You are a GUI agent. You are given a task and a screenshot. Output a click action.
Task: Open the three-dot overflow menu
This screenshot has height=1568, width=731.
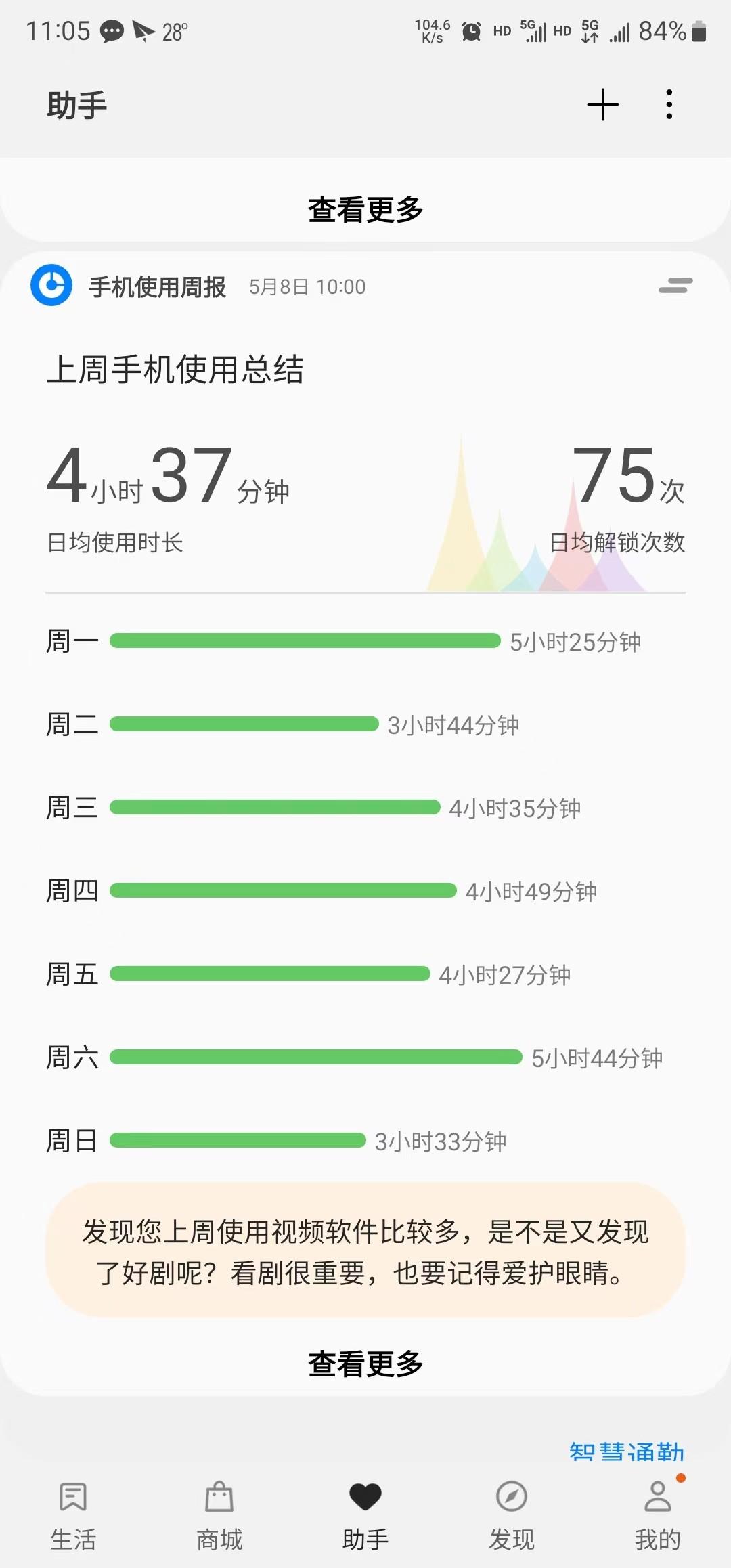point(669,105)
